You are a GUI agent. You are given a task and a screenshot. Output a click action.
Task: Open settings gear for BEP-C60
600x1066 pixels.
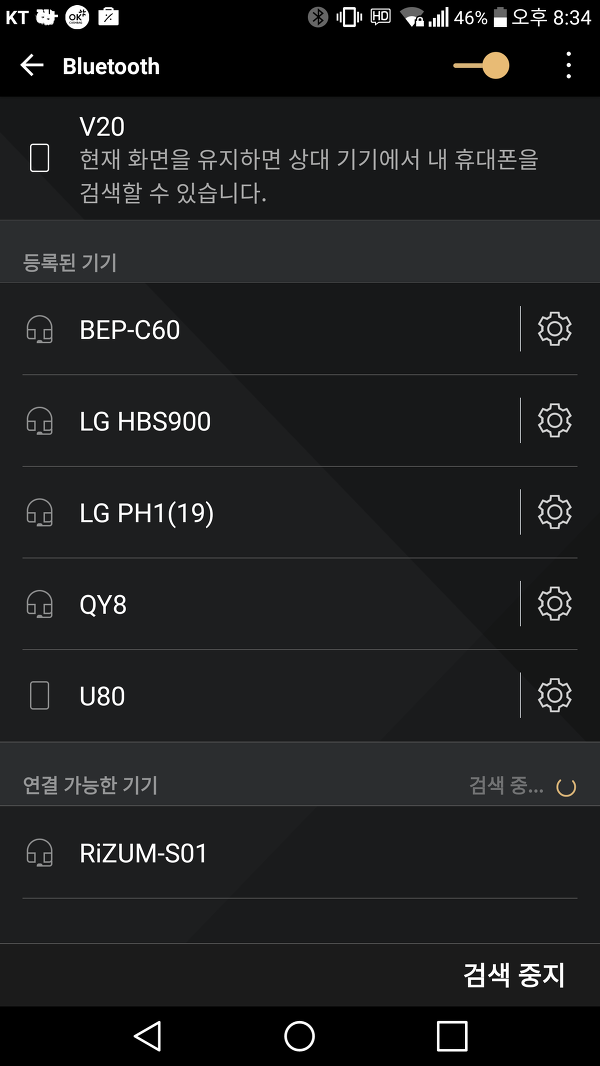coord(554,329)
